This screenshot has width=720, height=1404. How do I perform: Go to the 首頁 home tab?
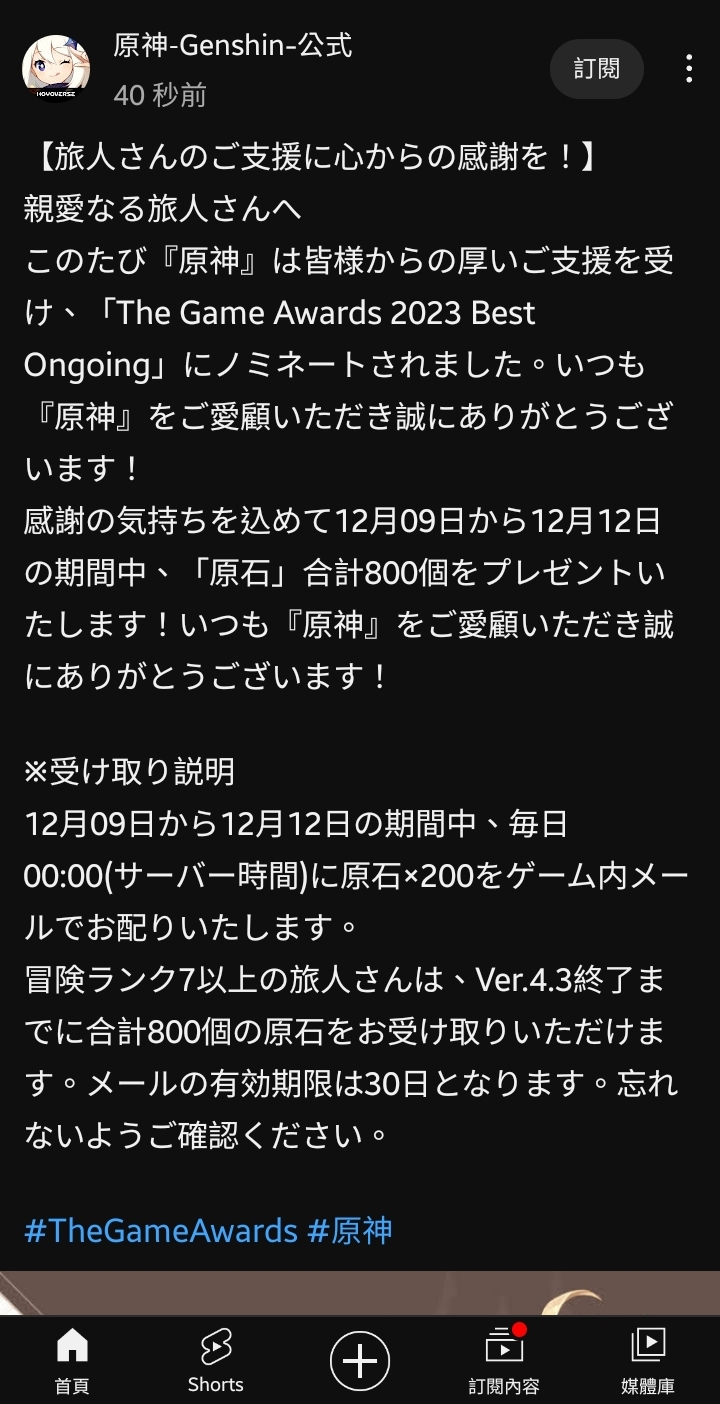(x=72, y=1360)
